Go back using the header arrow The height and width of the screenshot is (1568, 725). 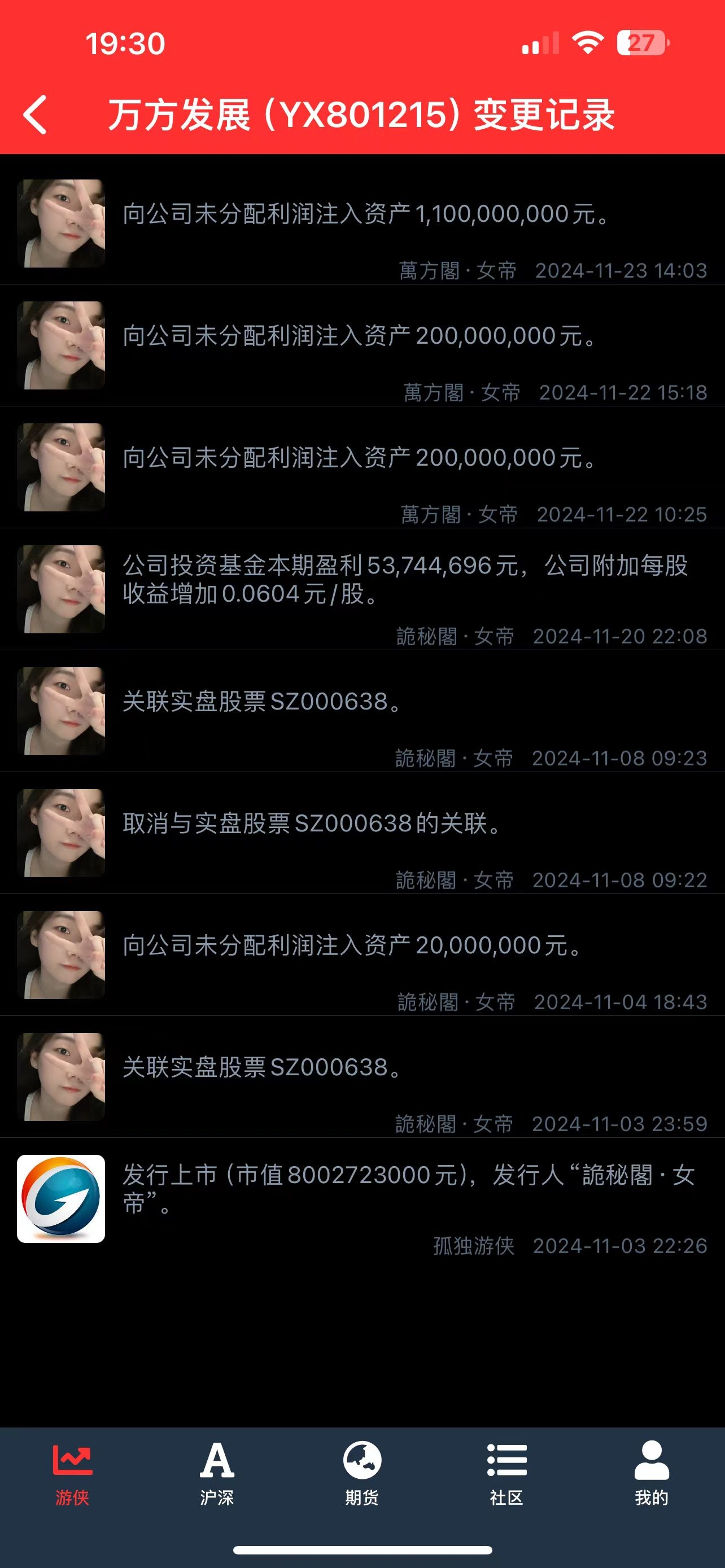point(36,115)
